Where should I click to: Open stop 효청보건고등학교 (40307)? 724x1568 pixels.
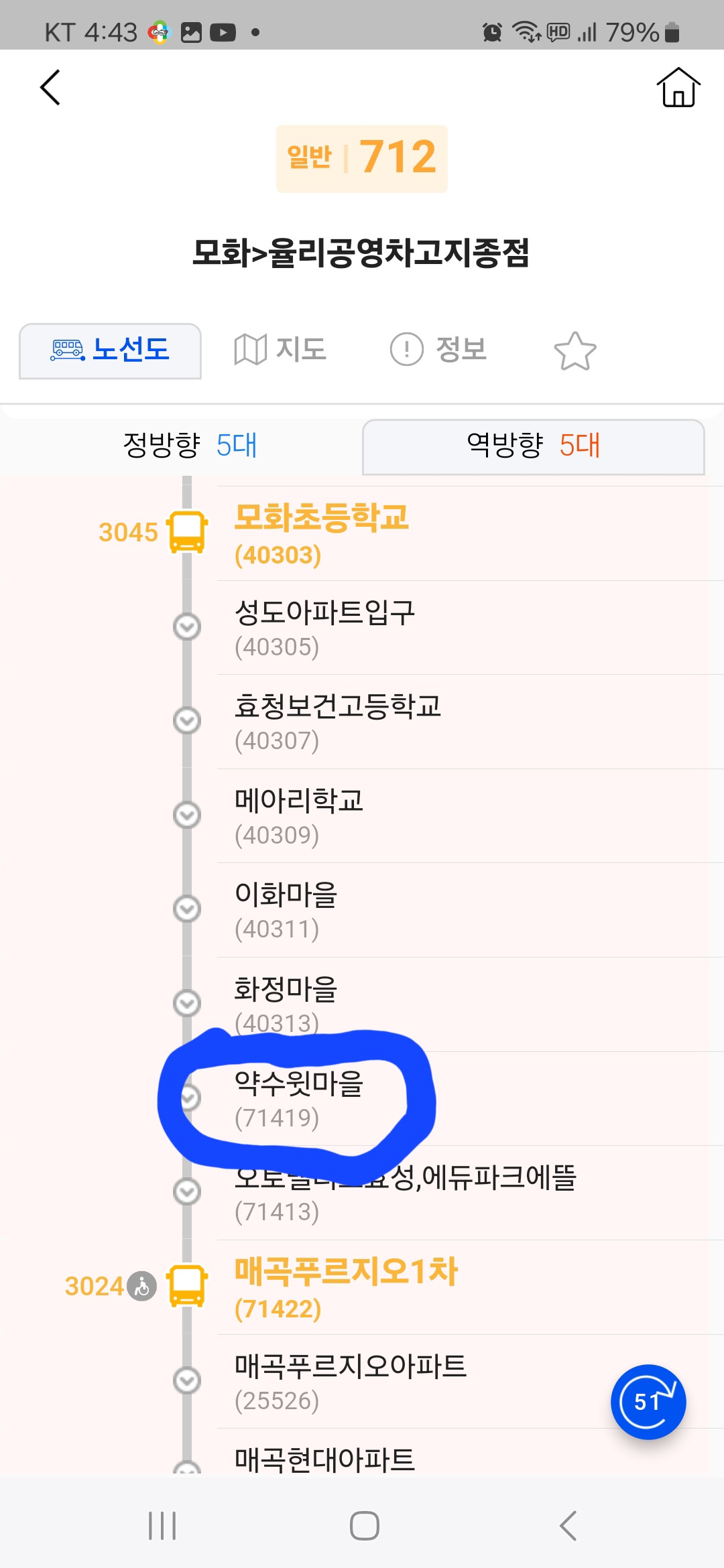click(337, 722)
